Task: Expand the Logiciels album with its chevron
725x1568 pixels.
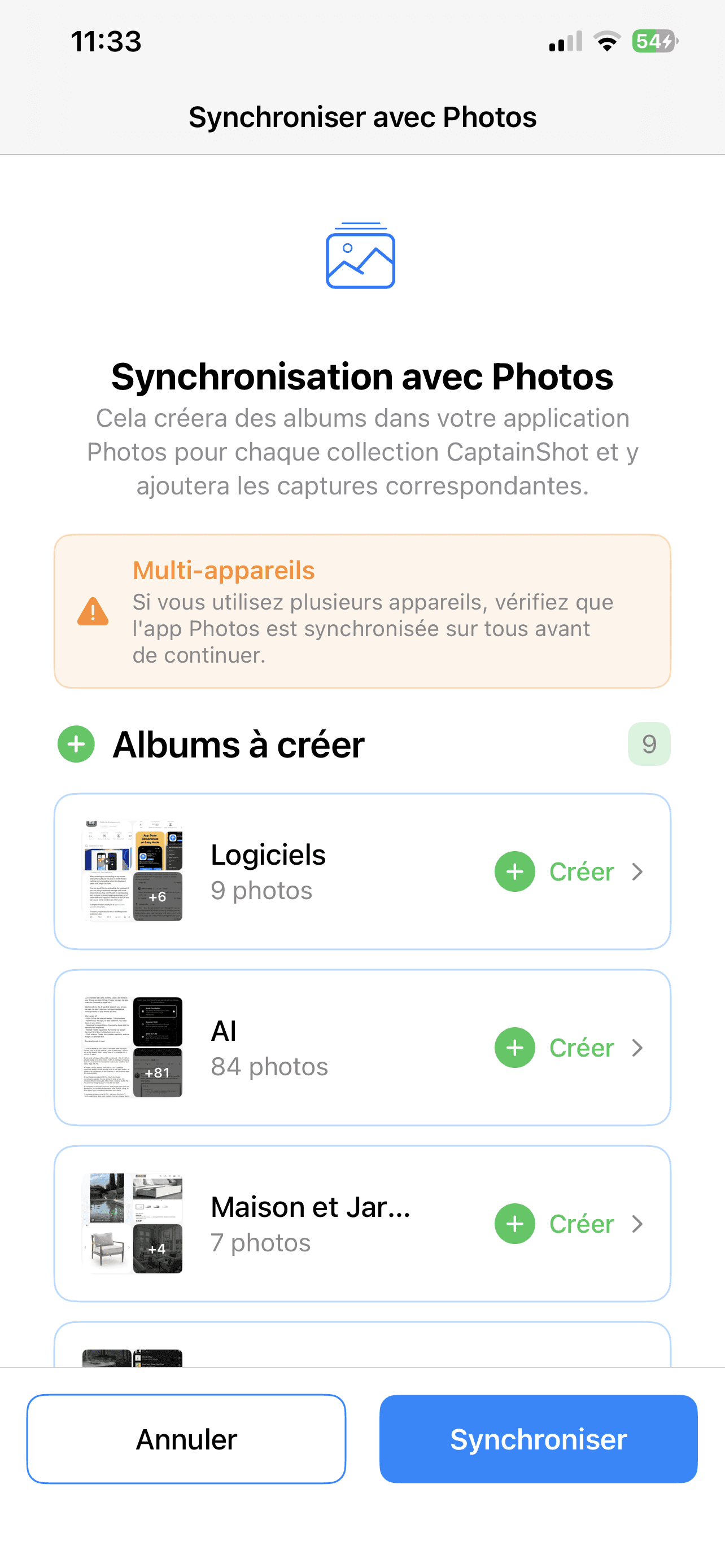Action: (x=638, y=871)
